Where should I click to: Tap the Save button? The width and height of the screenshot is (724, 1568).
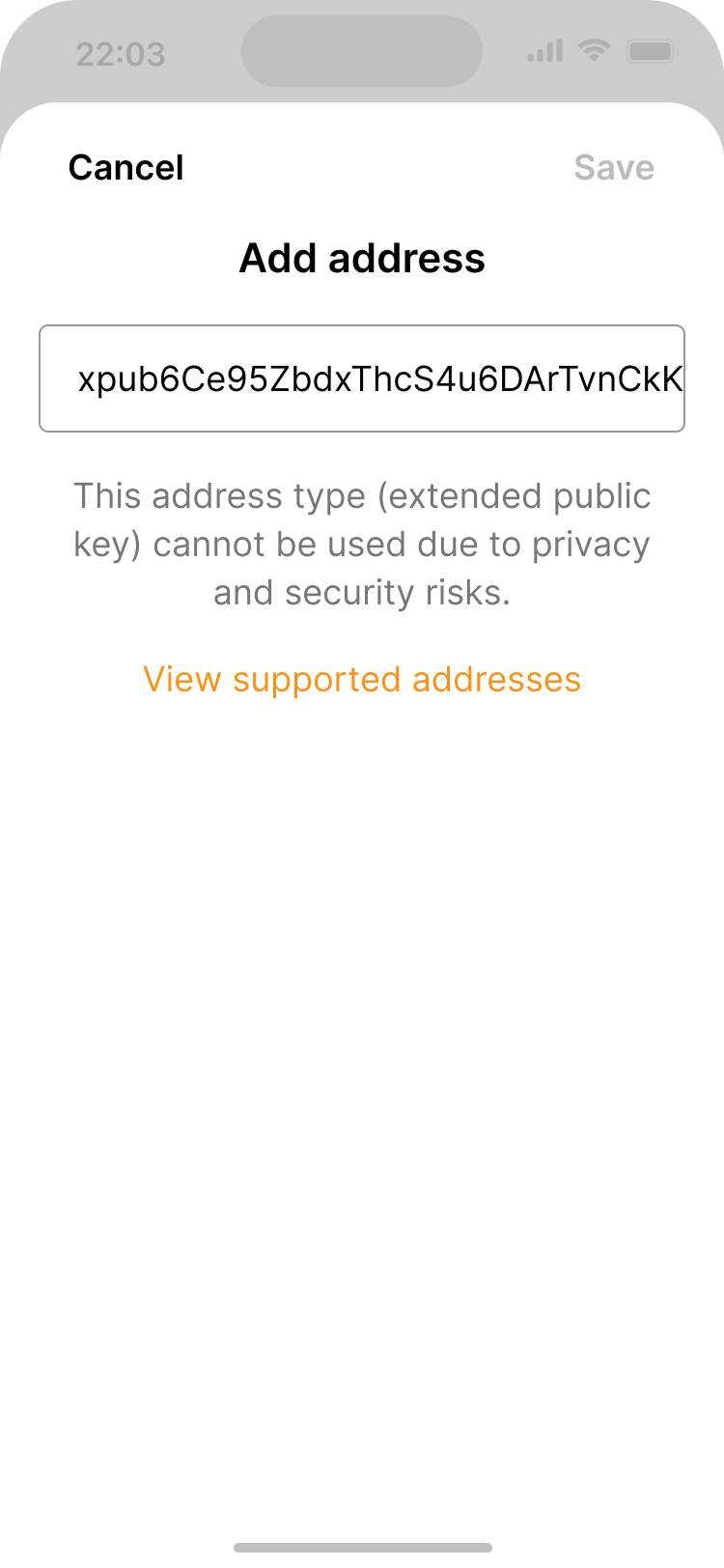coord(614,168)
